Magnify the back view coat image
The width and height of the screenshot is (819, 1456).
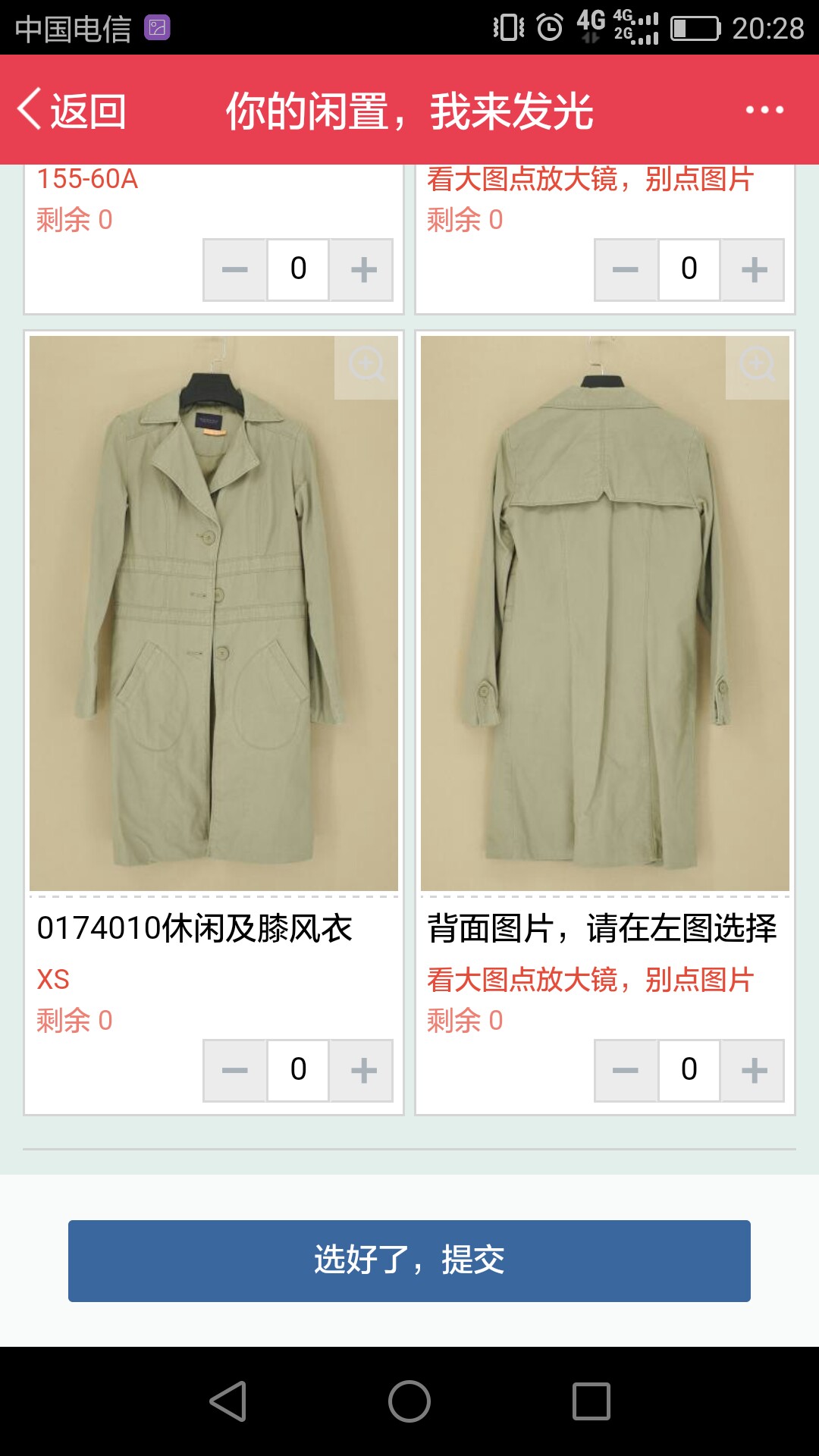click(x=757, y=367)
